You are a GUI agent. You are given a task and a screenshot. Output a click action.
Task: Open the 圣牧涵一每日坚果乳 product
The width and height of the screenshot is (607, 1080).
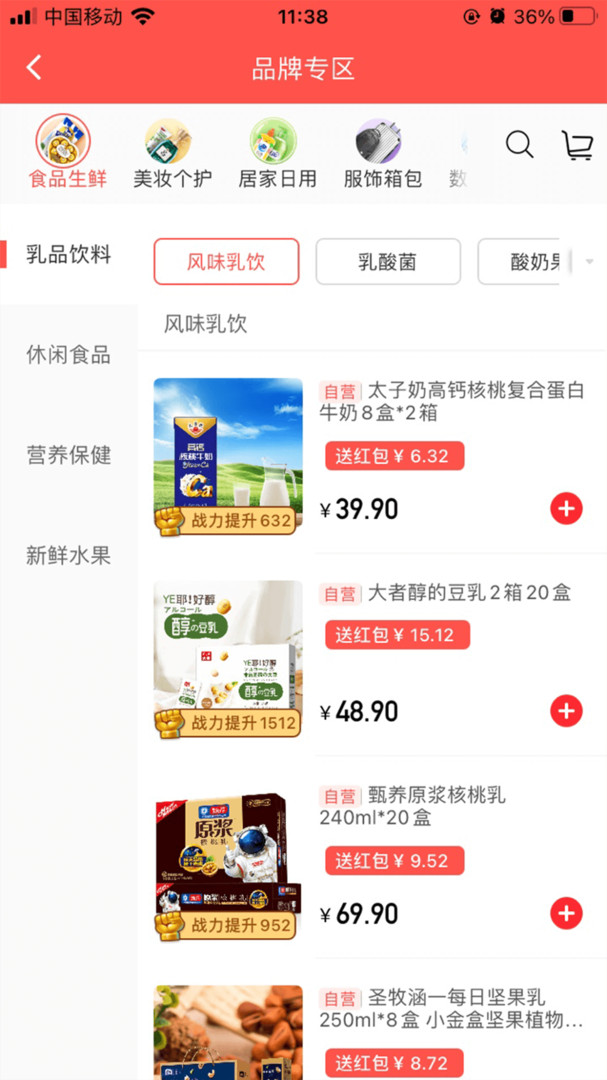click(x=450, y=1009)
